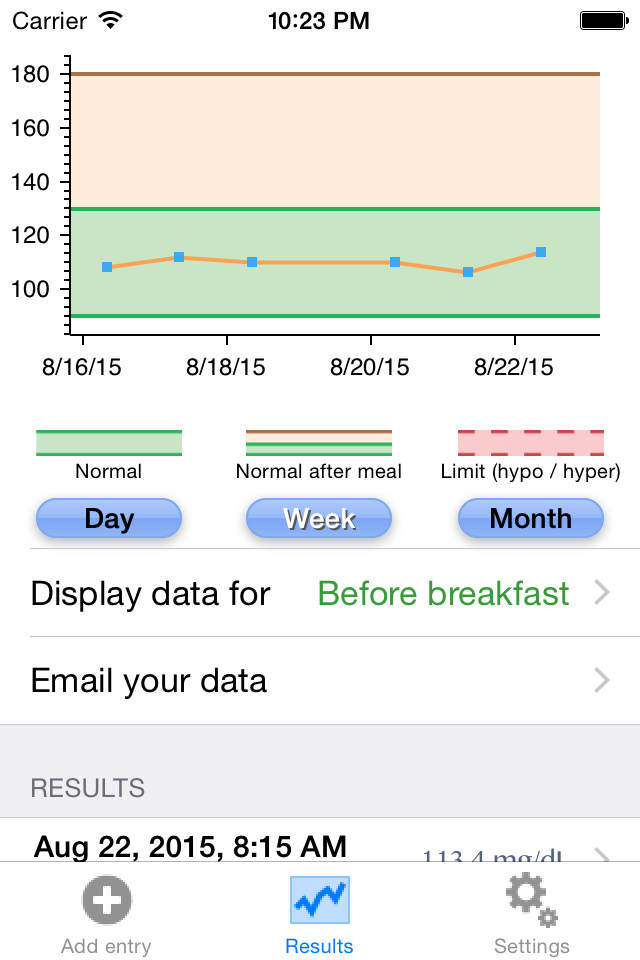
Task: Open the Display data for row
Action: pos(320,593)
